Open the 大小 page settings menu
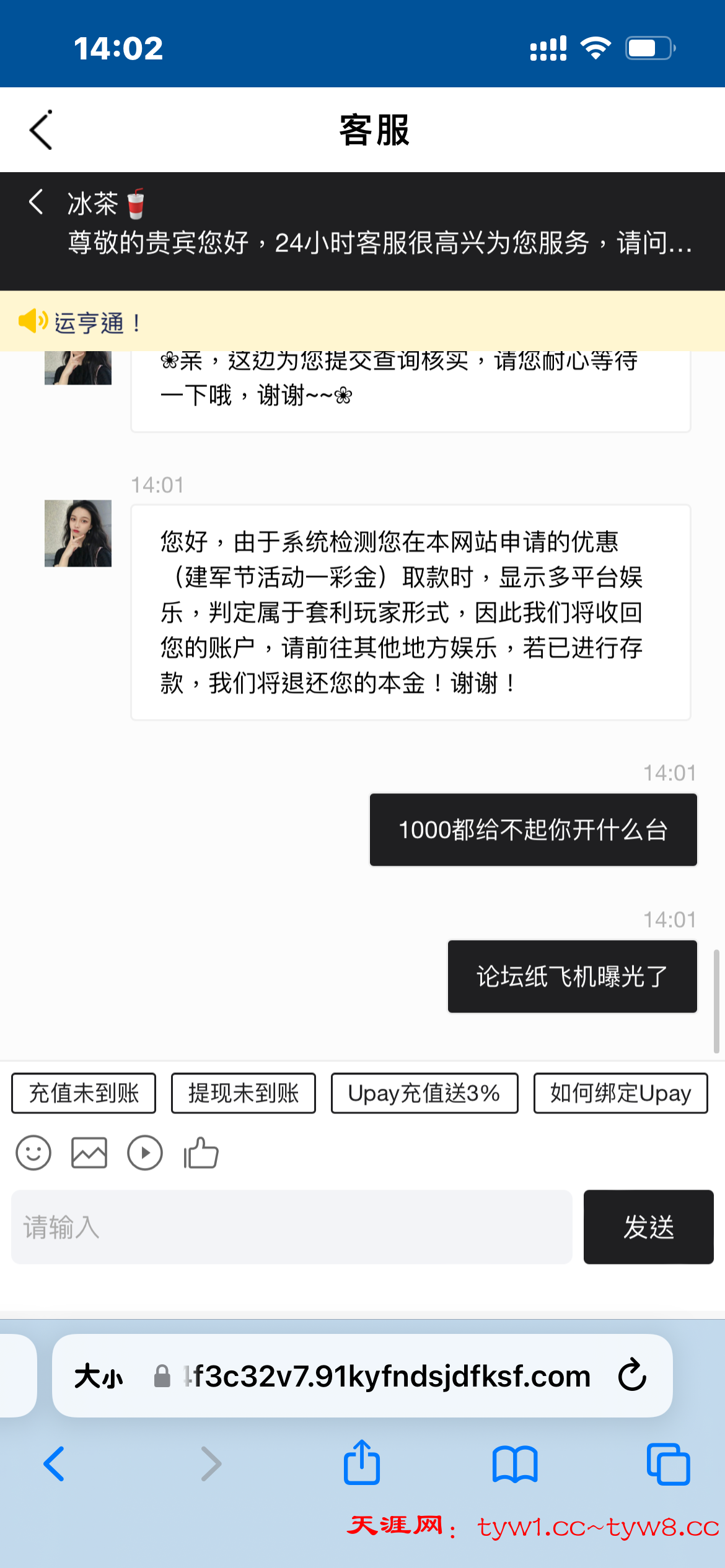The height and width of the screenshot is (1568, 725). pos(99,1377)
